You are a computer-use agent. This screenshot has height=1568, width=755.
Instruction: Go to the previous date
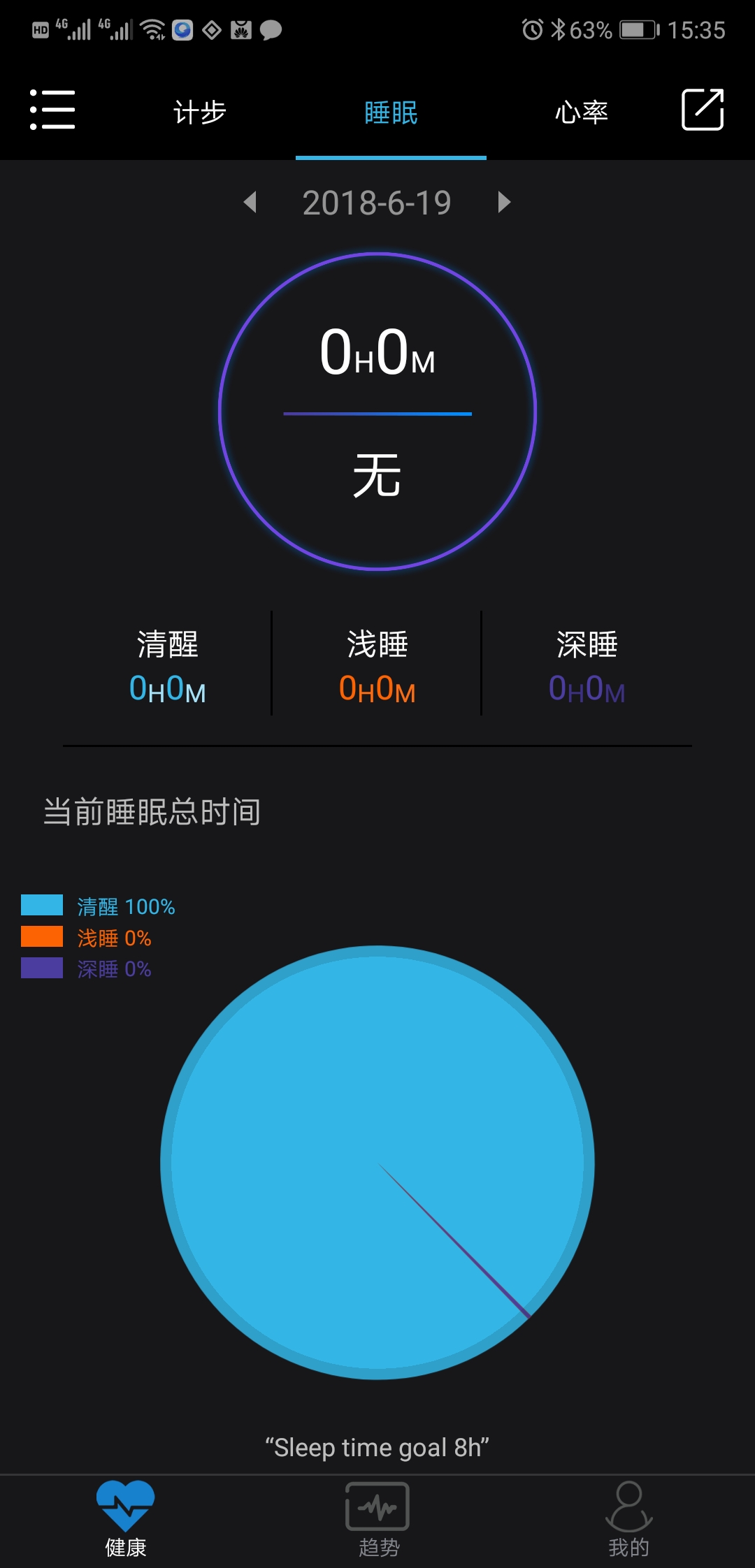tap(250, 203)
